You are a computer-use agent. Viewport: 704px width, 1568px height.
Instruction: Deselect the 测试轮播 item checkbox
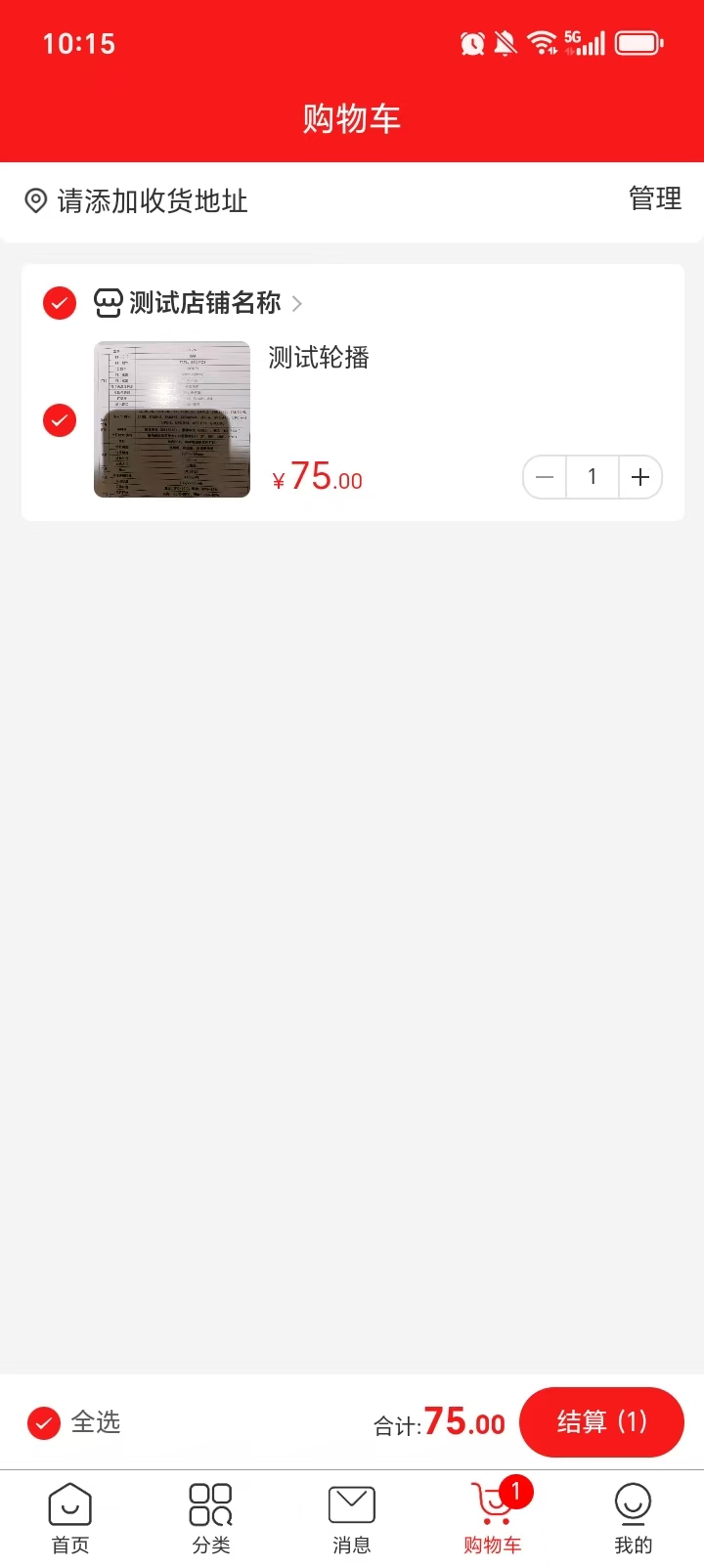click(x=60, y=420)
